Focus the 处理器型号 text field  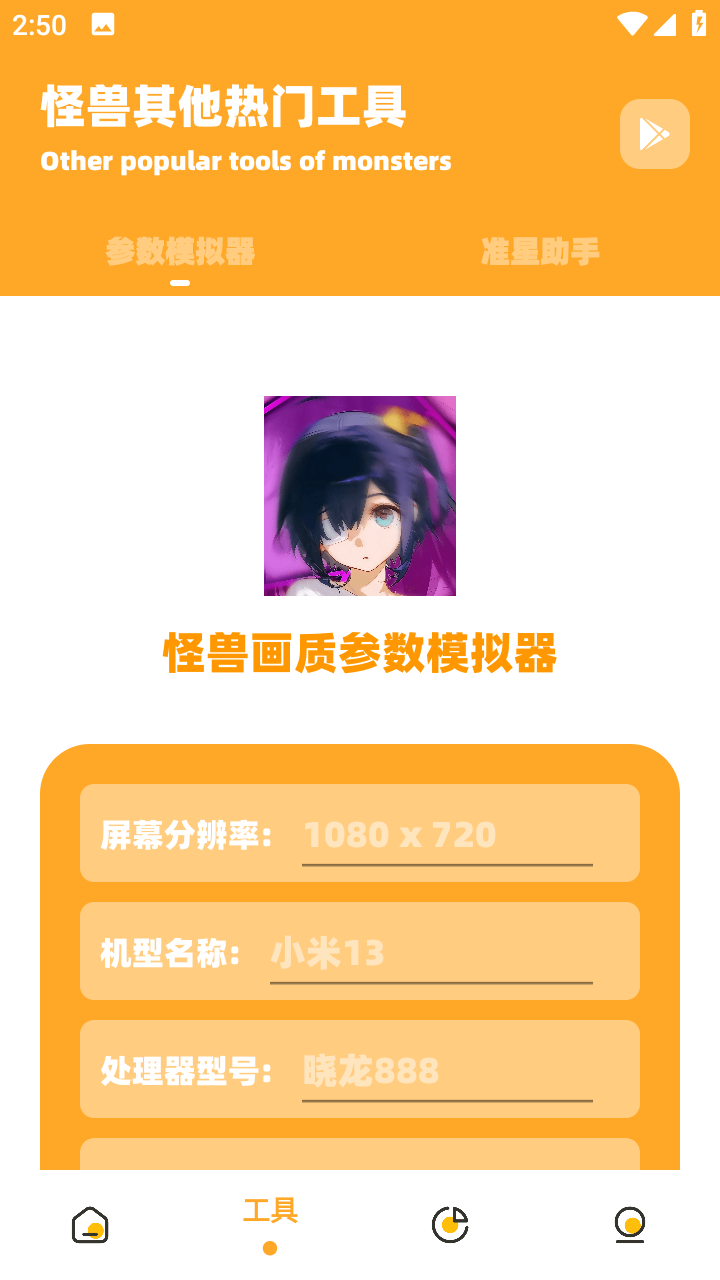pos(446,1071)
